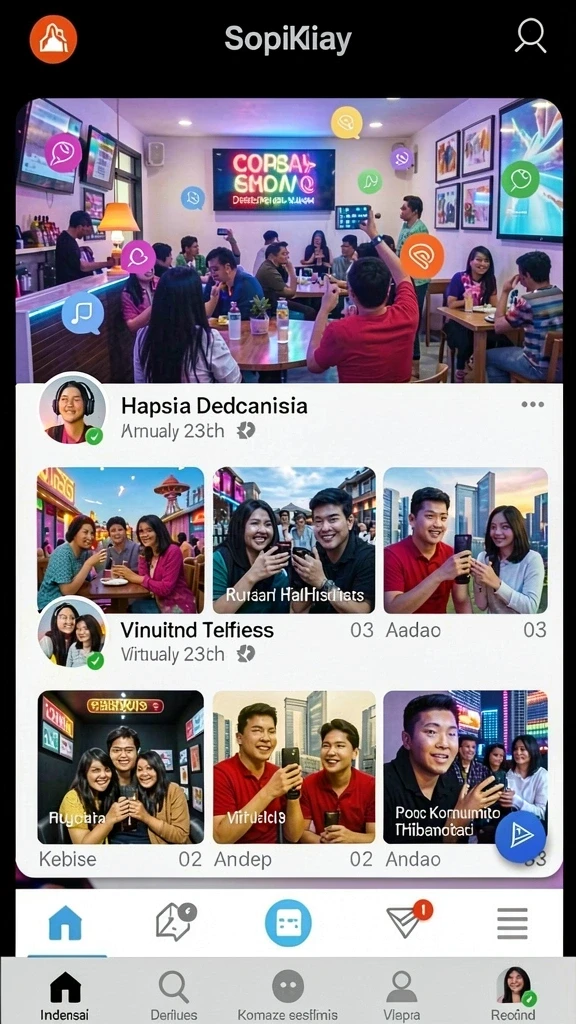Tap the round blue center button
This screenshot has width=576, height=1024.
pos(288,923)
